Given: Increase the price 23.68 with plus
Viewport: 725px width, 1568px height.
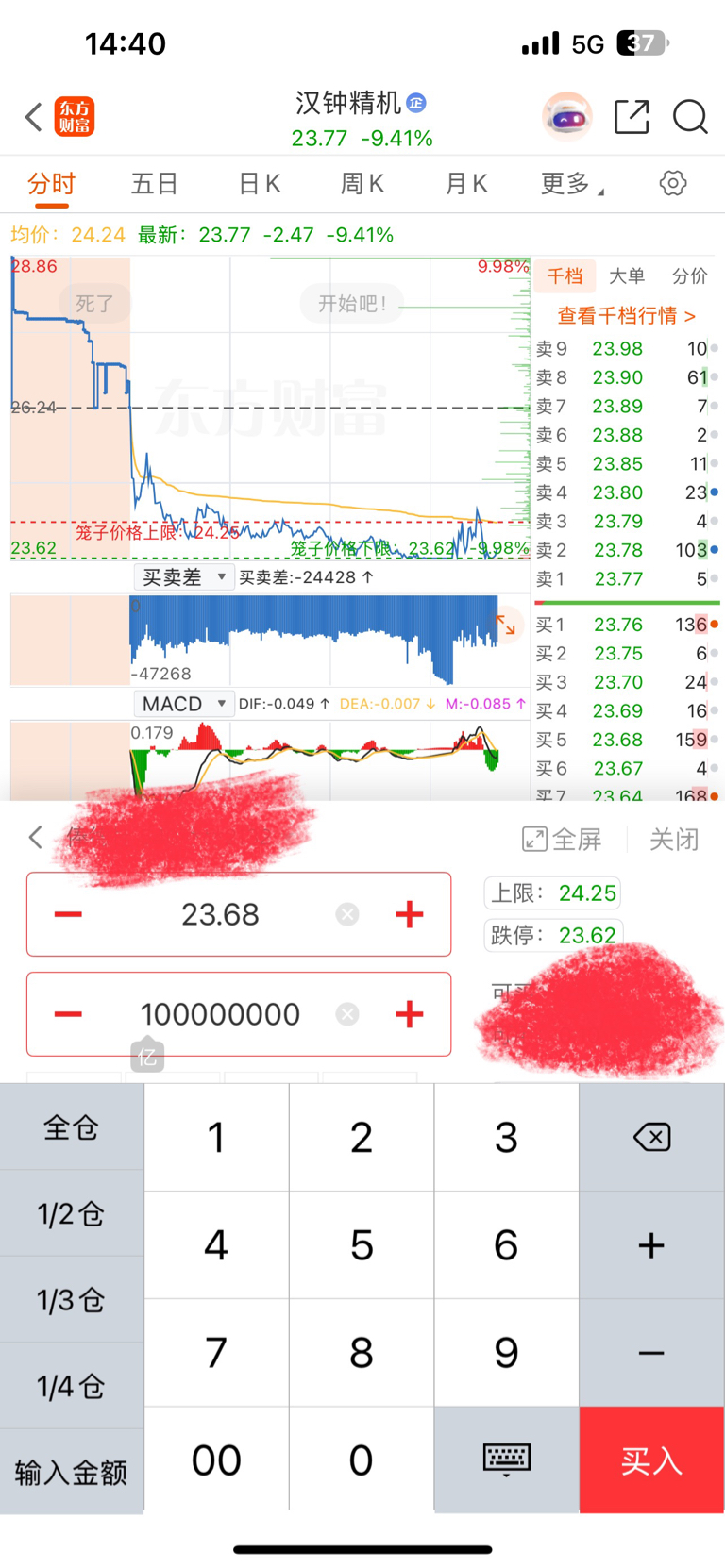Looking at the screenshot, I should click(409, 914).
